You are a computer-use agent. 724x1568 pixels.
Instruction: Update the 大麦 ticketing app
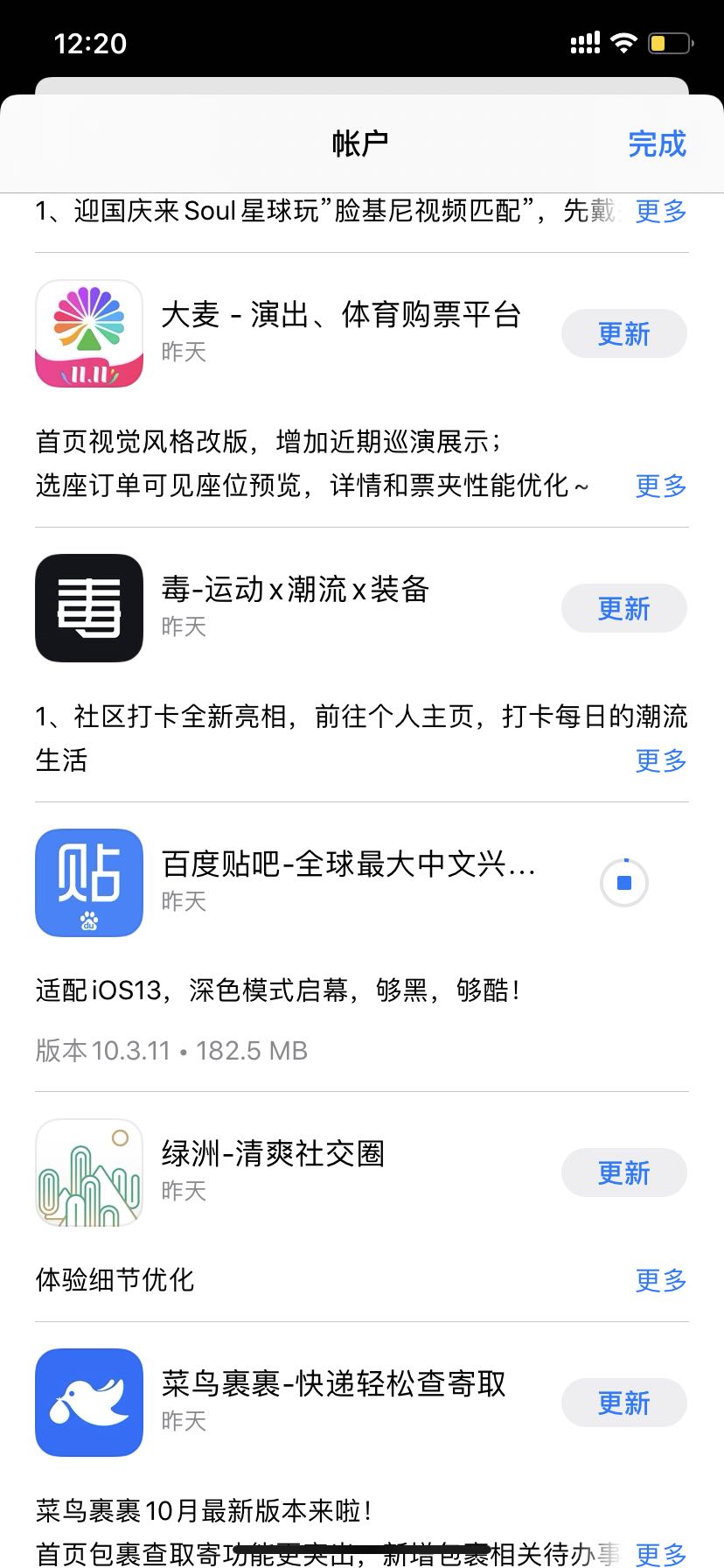(623, 333)
